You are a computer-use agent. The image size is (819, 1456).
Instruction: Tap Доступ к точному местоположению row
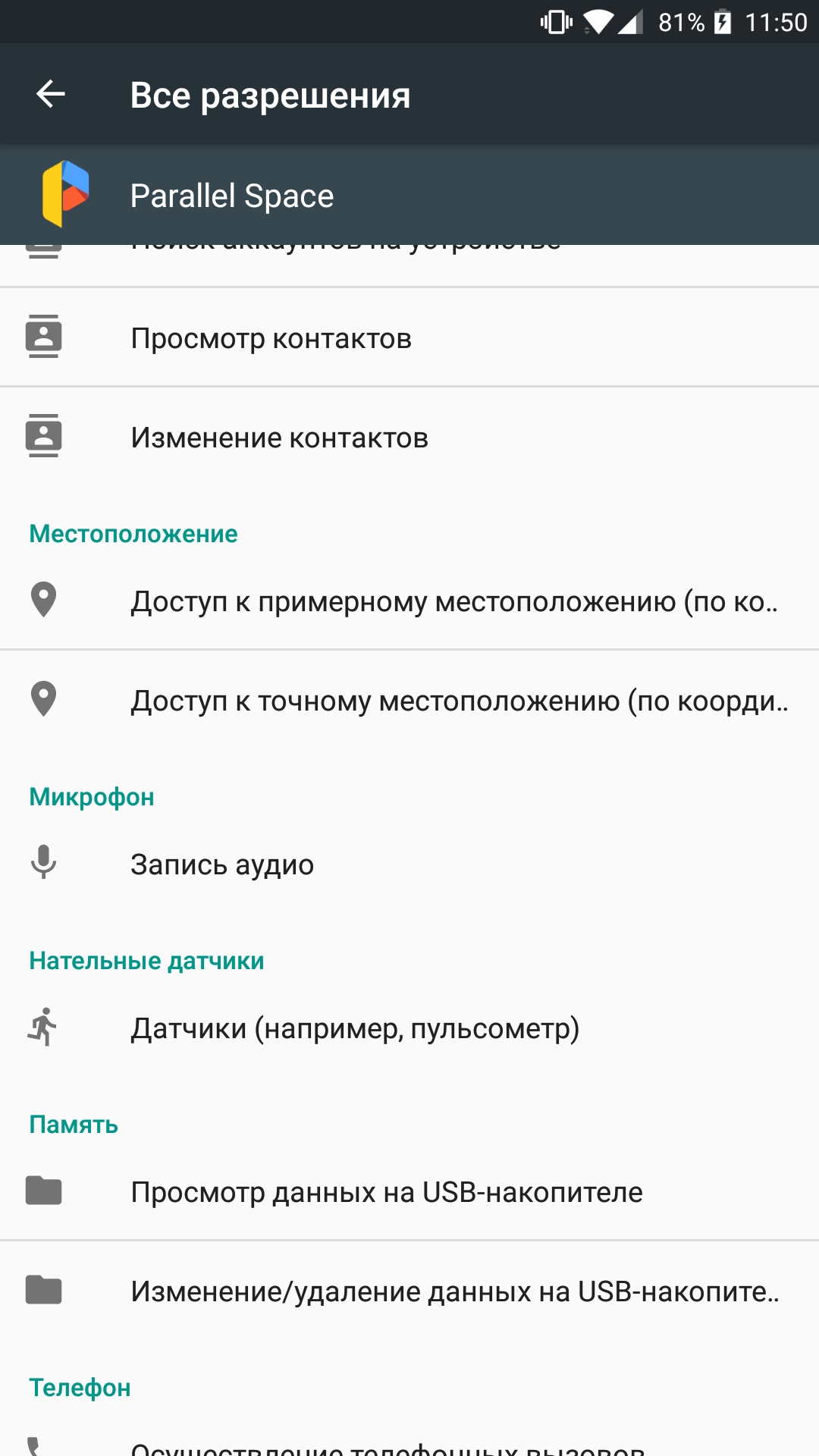[x=409, y=700]
